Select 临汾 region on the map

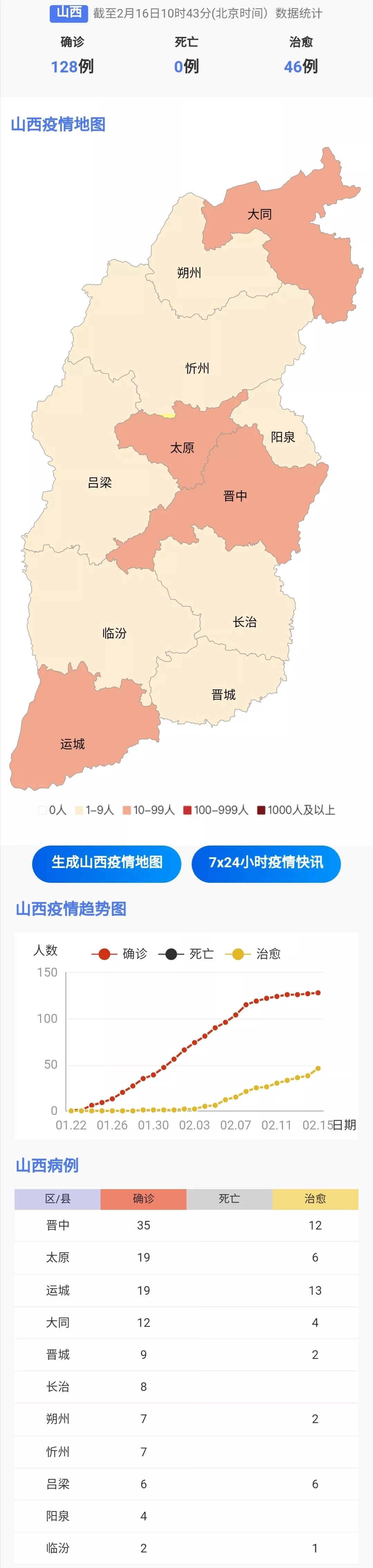tap(115, 633)
